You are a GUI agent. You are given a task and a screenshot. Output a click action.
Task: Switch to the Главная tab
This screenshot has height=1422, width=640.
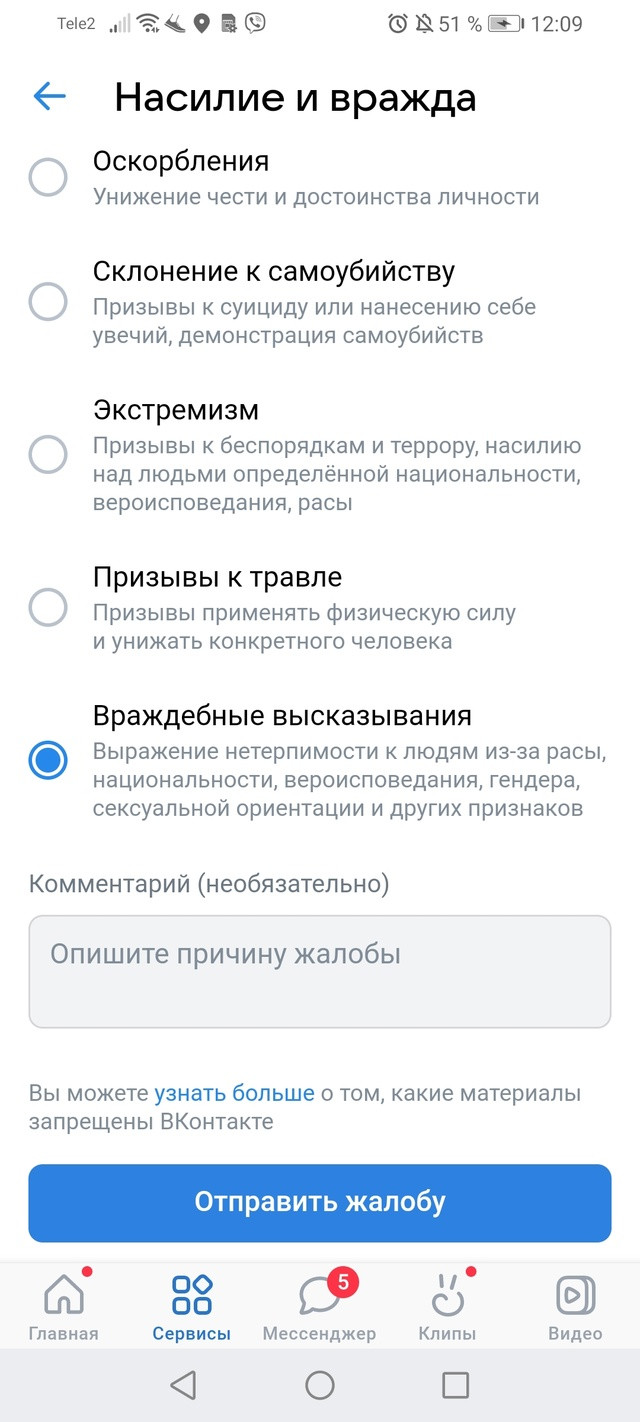click(x=64, y=1305)
